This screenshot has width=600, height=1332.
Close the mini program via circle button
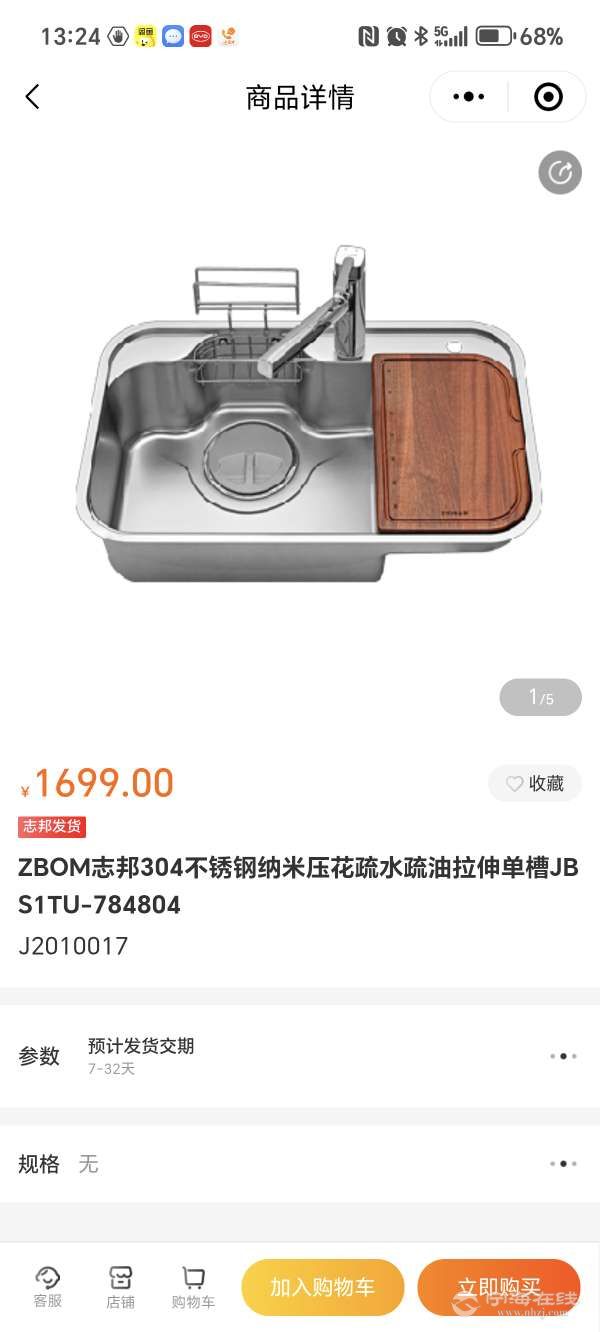pyautogui.click(x=548, y=97)
